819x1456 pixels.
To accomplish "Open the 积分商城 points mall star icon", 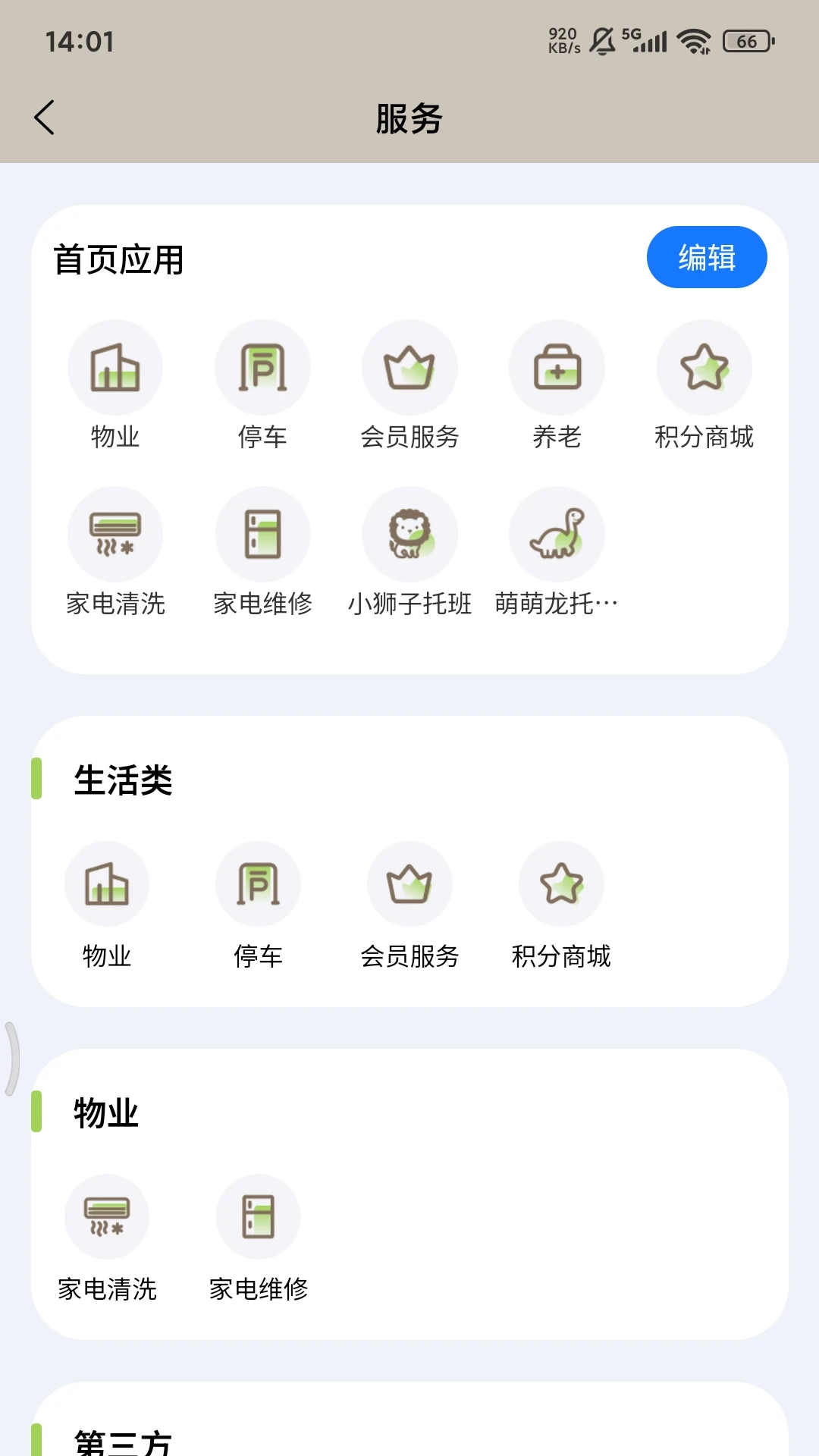I will 704,367.
